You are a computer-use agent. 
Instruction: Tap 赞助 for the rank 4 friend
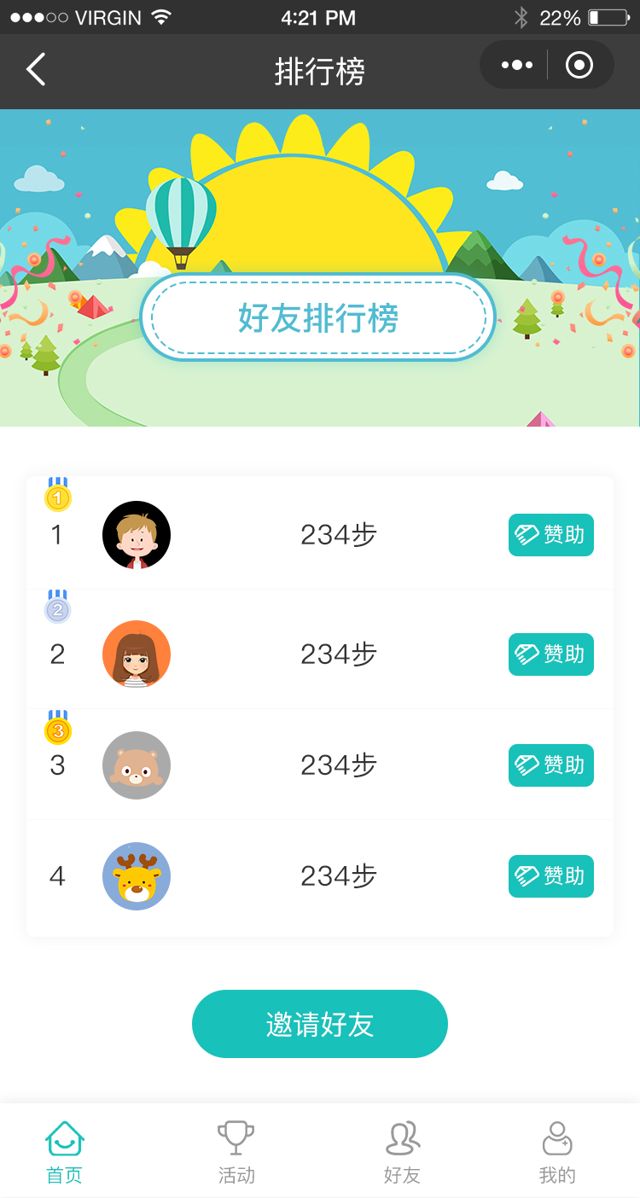[x=551, y=876]
